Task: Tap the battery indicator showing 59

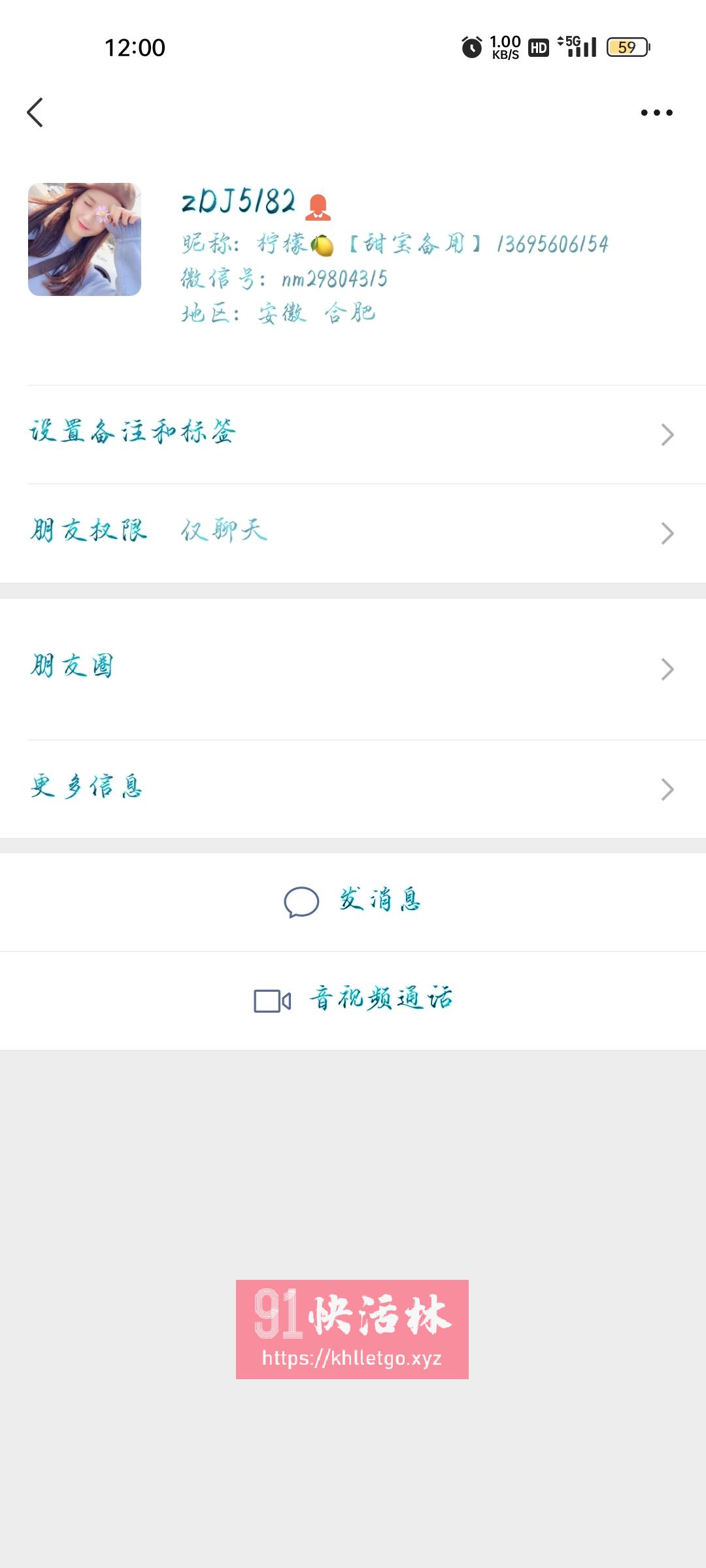Action: 626,47
